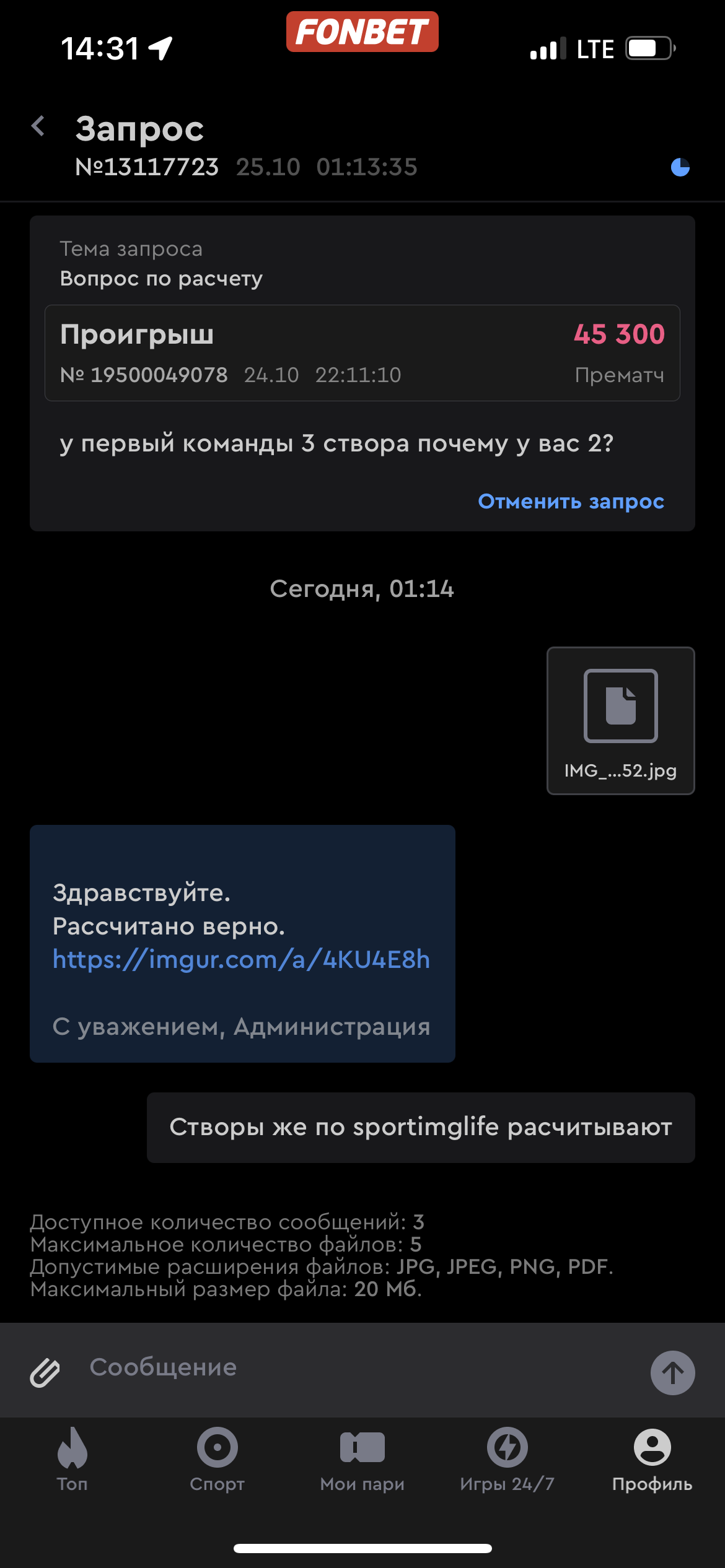725x1568 pixels.
Task: Send the message with the arrow button
Action: coord(672,1372)
